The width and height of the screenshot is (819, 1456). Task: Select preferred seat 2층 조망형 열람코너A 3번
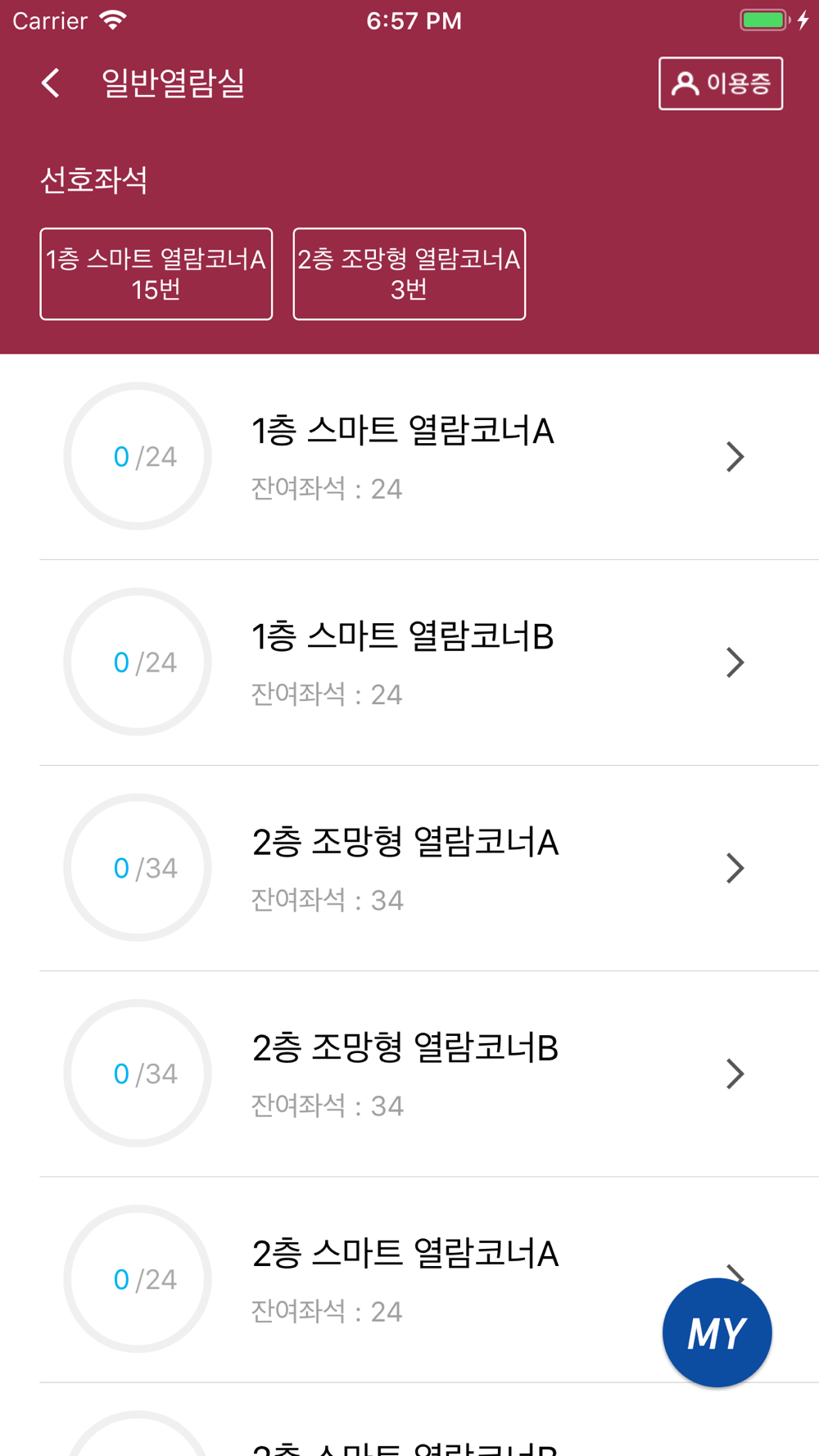coord(409,274)
